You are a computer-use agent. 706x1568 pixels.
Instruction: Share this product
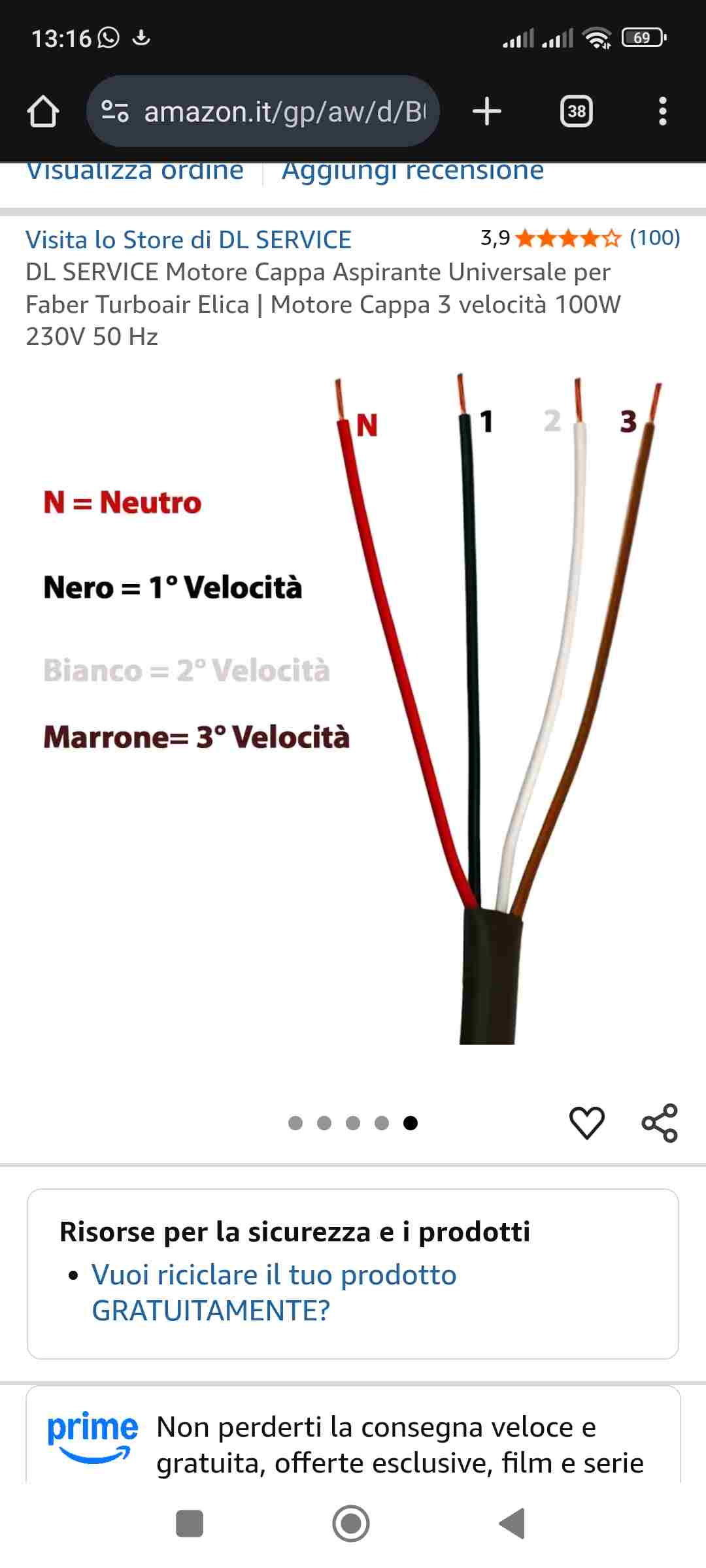(660, 1123)
